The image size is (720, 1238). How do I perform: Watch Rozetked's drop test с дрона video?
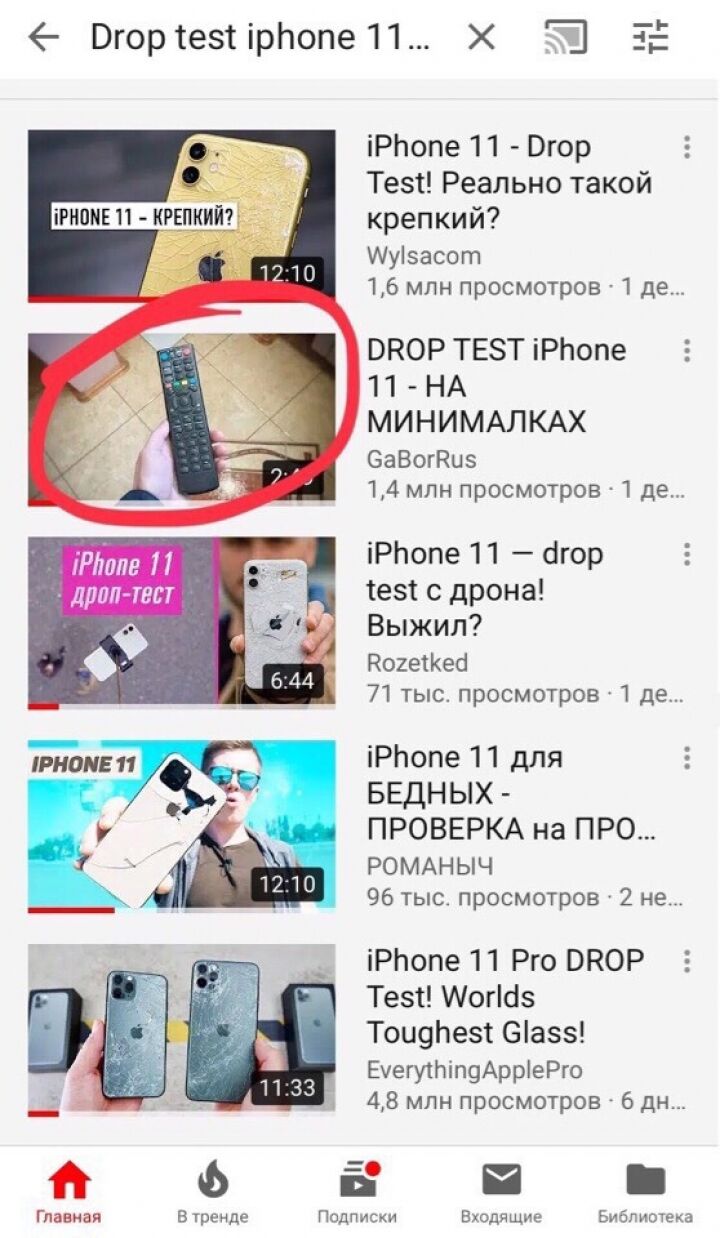182,622
